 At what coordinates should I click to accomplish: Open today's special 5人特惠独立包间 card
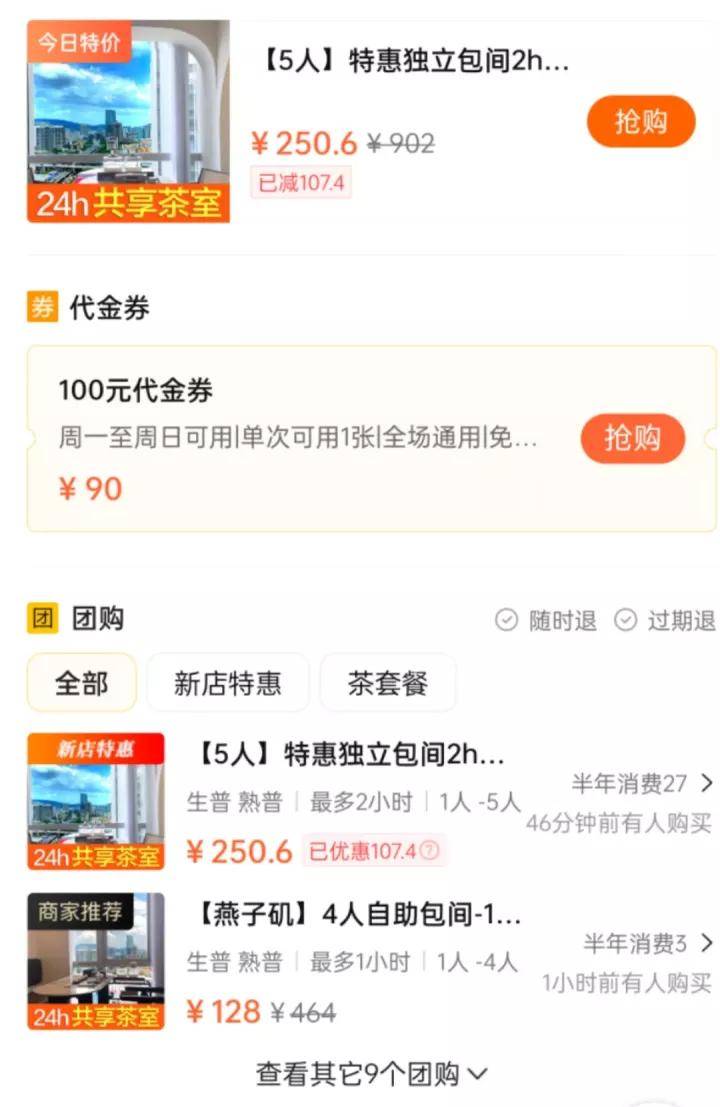click(410, 62)
